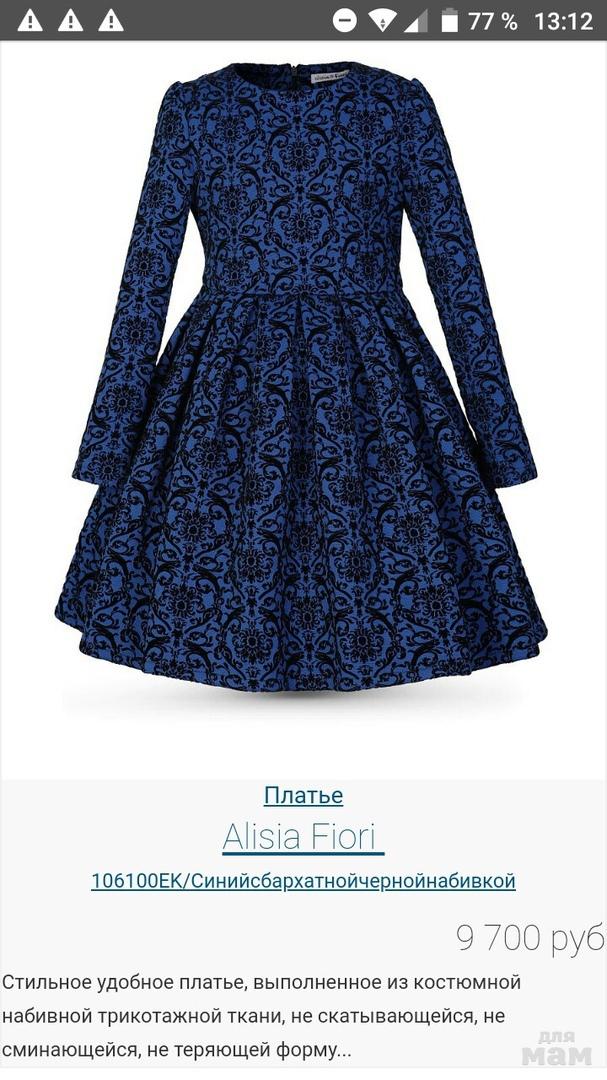This screenshot has width=607, height=1080.
Task: Open the 106100EK product code link
Action: tap(303, 881)
